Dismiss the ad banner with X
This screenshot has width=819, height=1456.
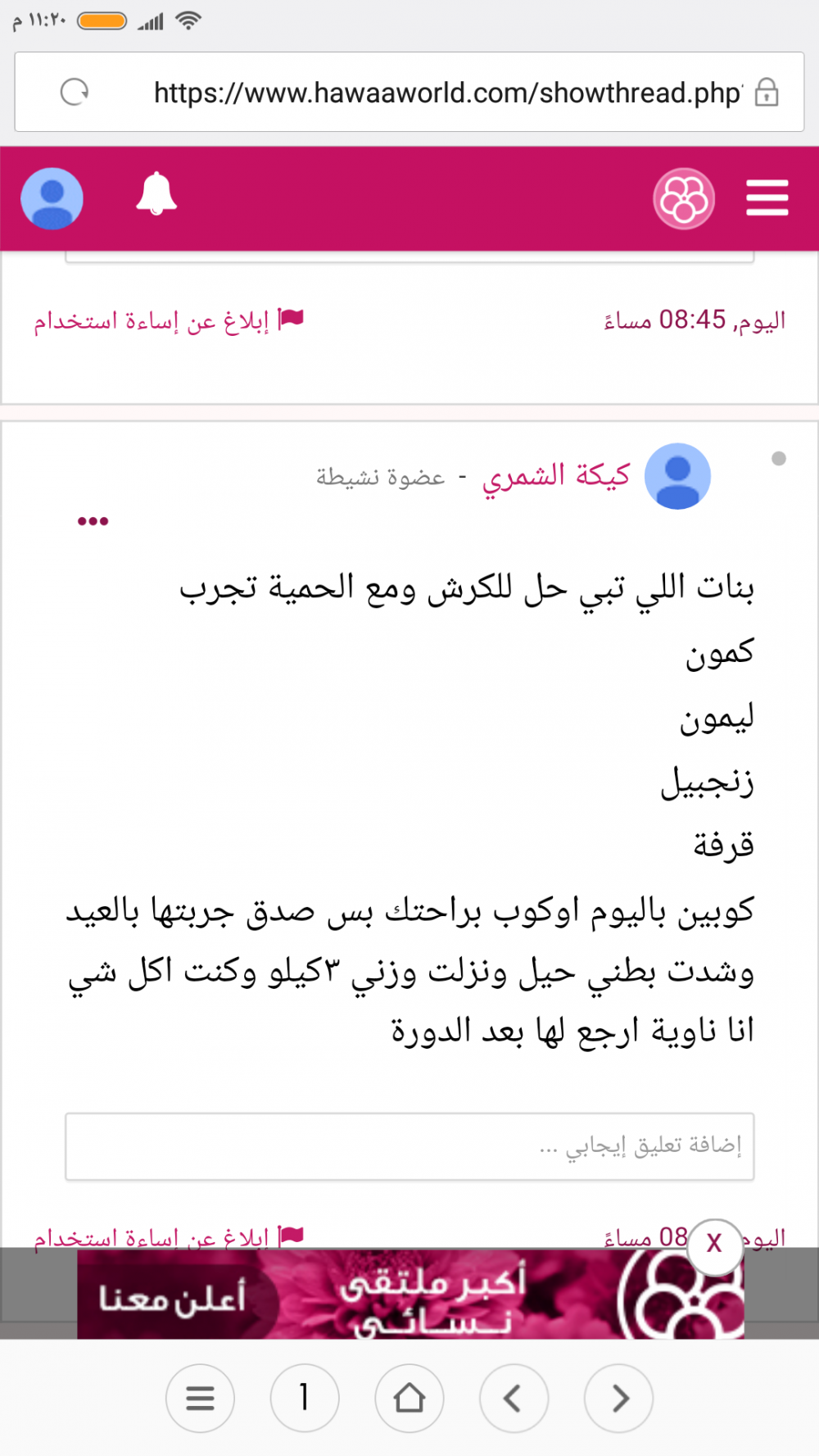(x=714, y=1244)
